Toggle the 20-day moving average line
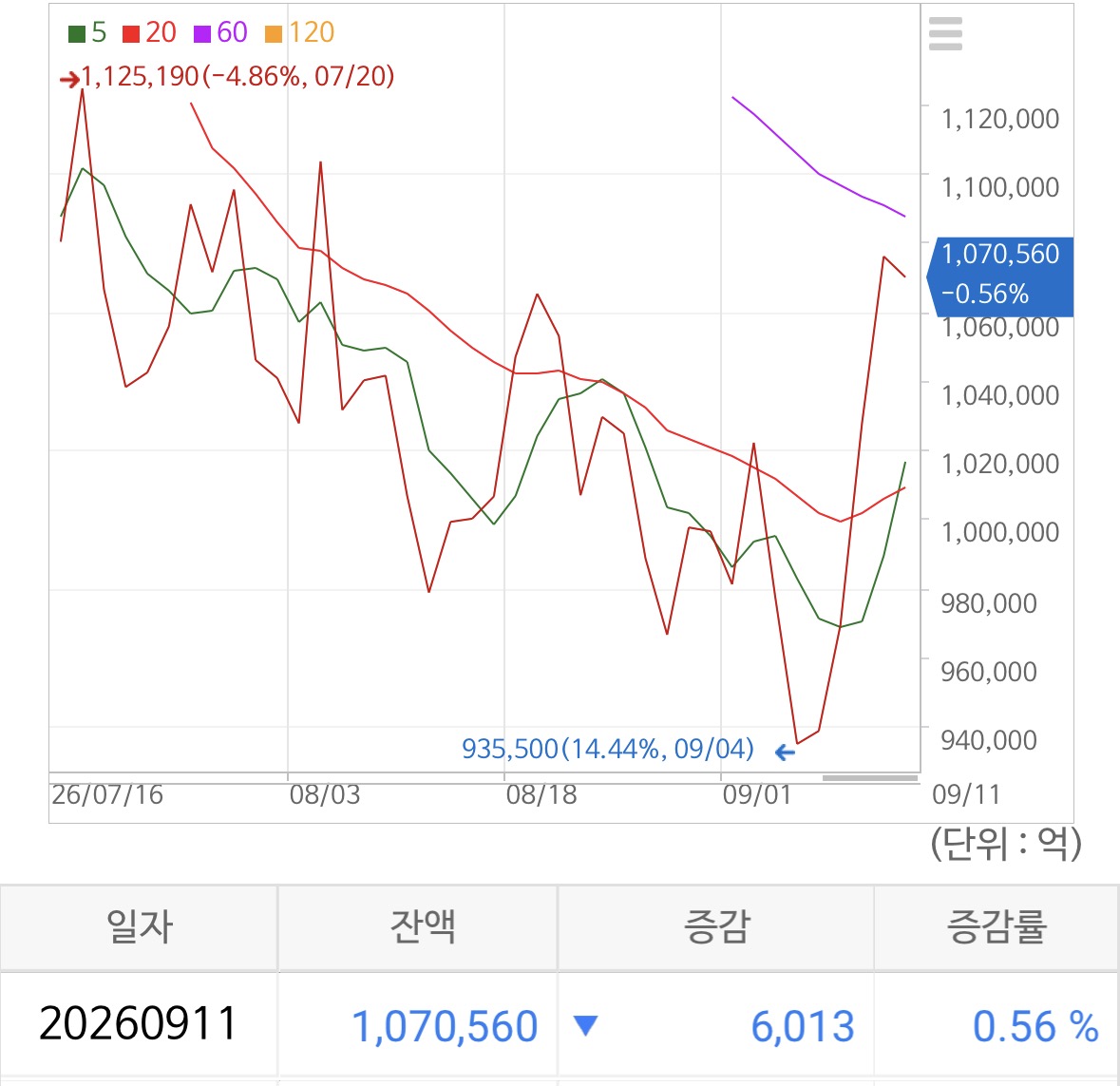Viewport: 1120px width, 1086px height. coord(149,33)
